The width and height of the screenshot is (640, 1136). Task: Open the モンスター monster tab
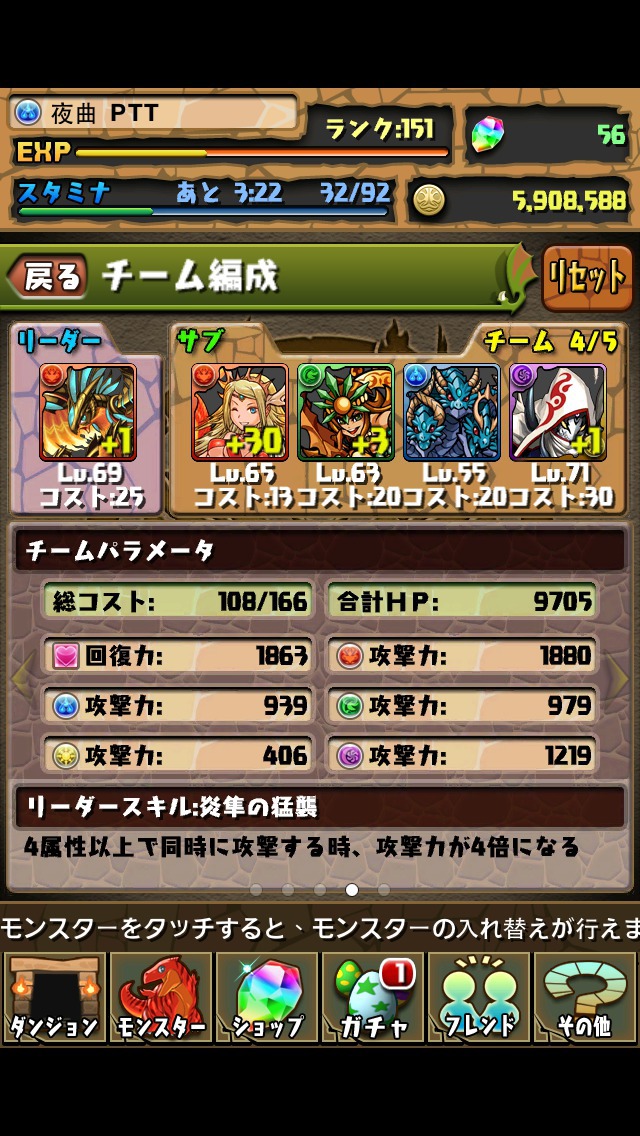tap(160, 997)
